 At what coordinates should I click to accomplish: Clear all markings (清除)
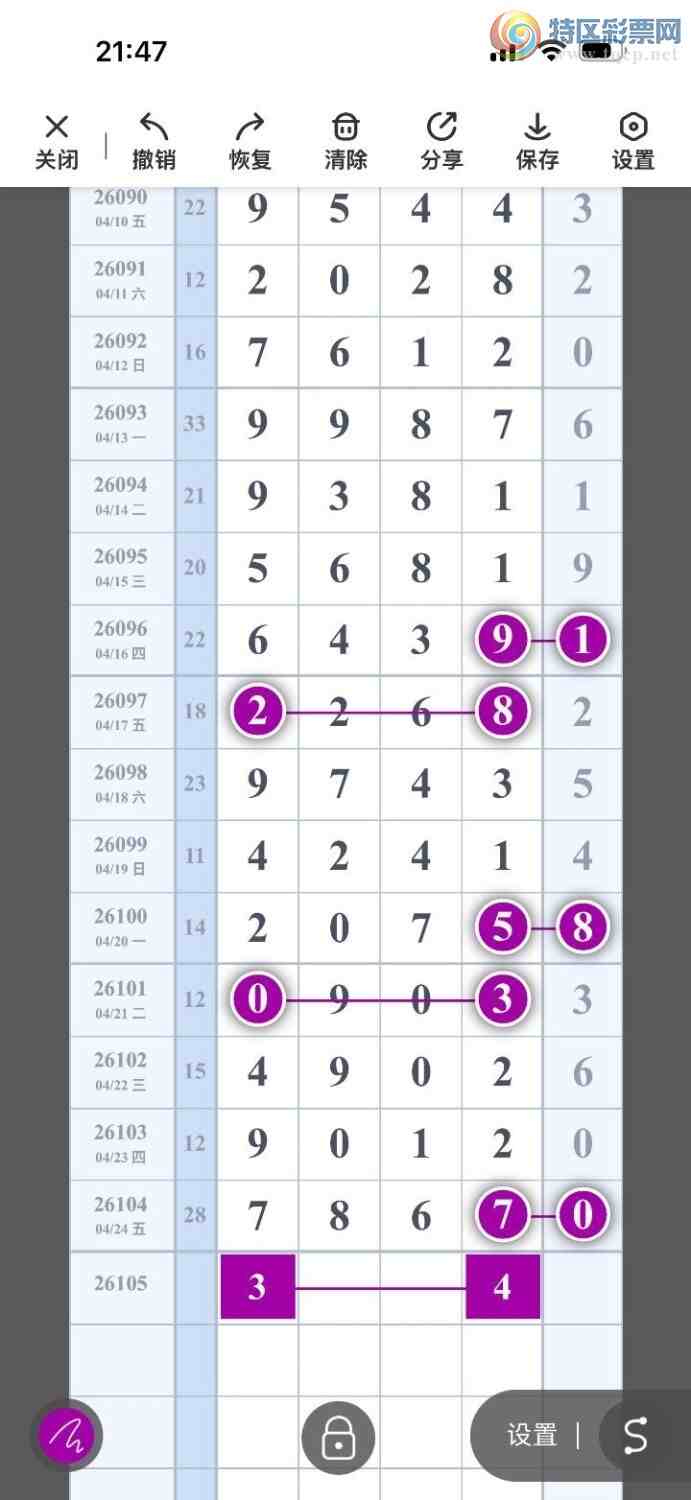345,141
